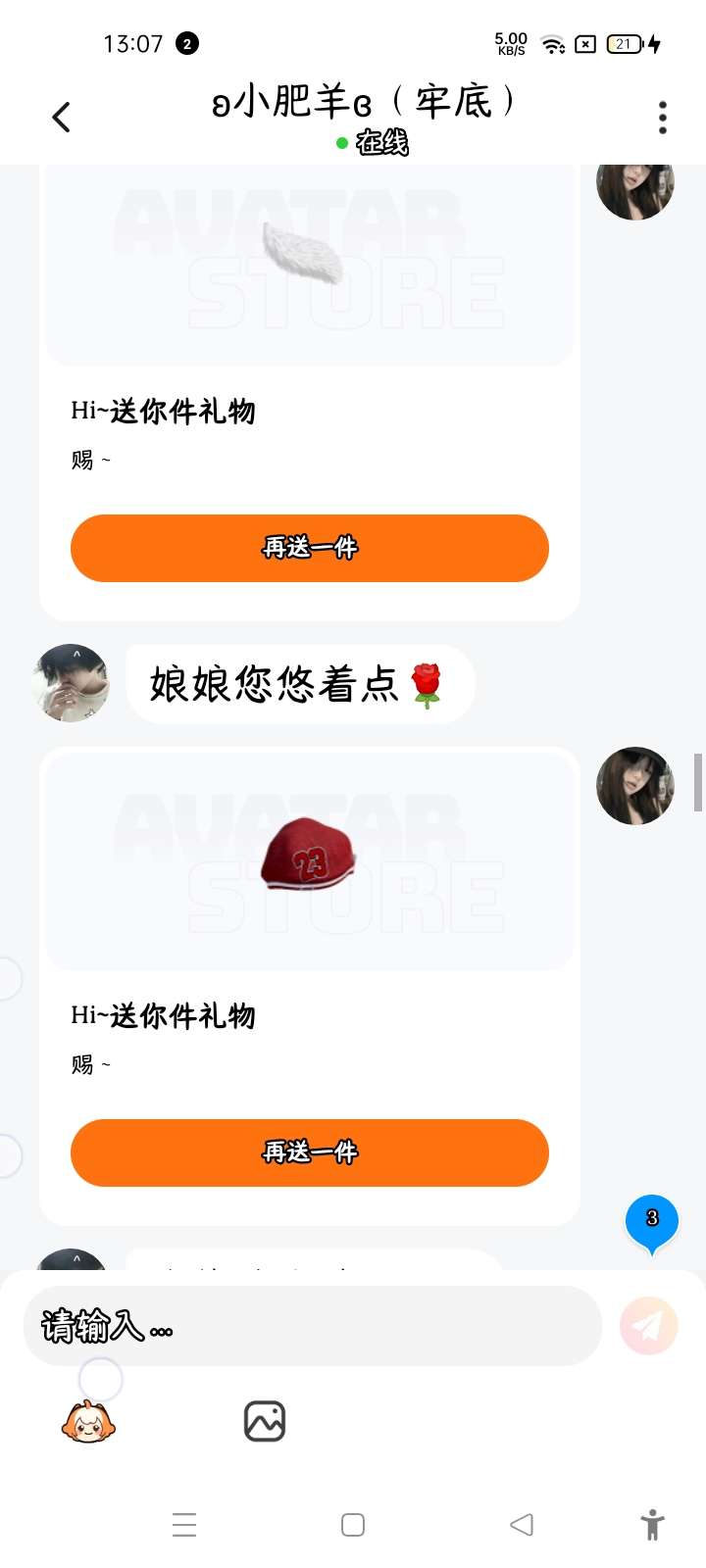Image resolution: width=706 pixels, height=1568 pixels.
Task: Jump to the 3 unread messages
Action: coord(652,1221)
